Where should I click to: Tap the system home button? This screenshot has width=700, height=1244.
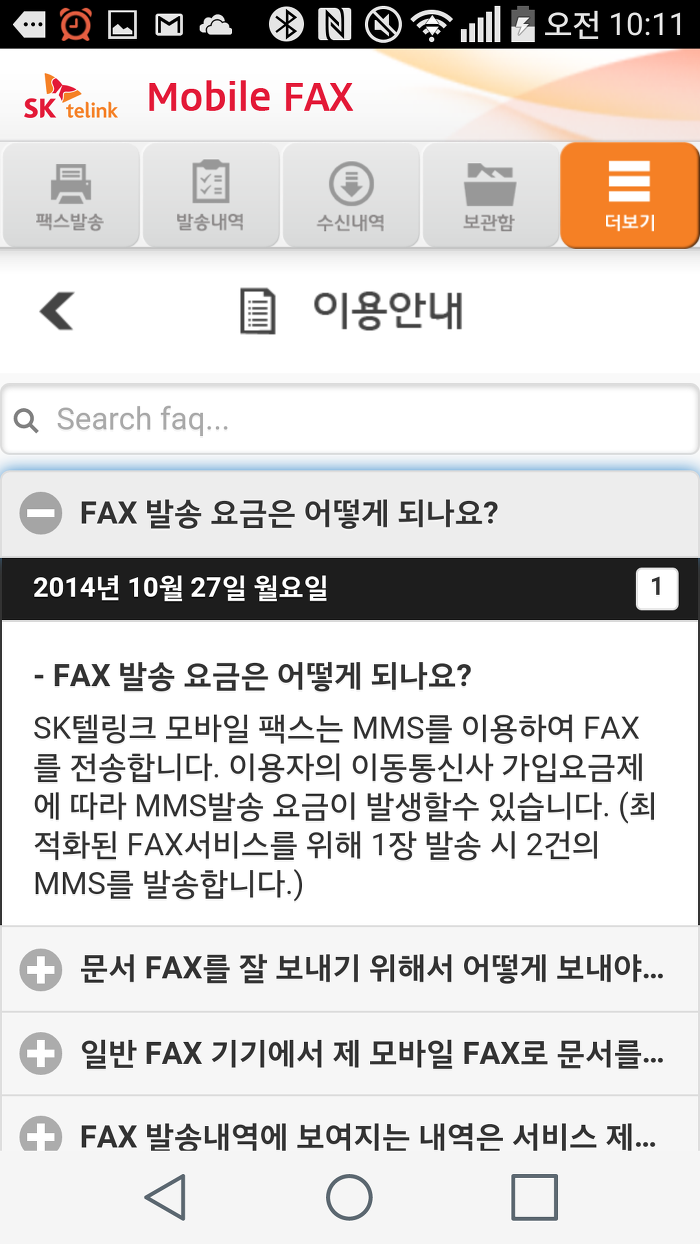click(350, 1197)
